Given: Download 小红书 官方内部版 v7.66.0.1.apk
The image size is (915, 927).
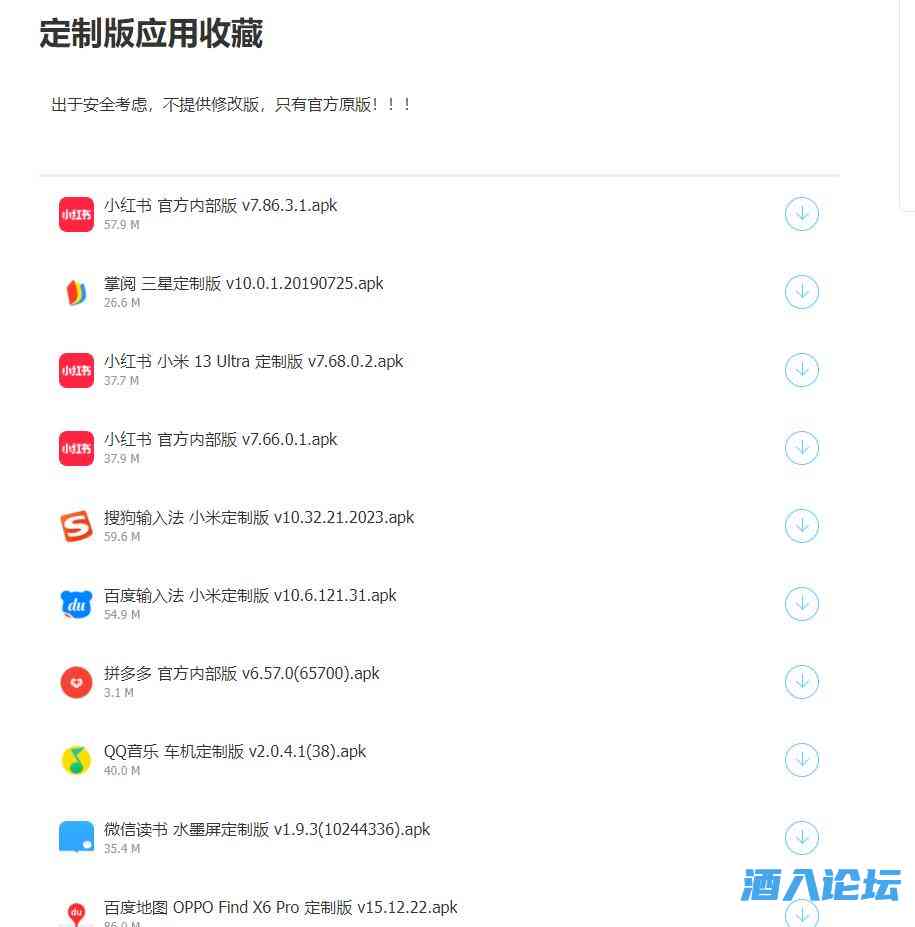Looking at the screenshot, I should click(x=801, y=448).
